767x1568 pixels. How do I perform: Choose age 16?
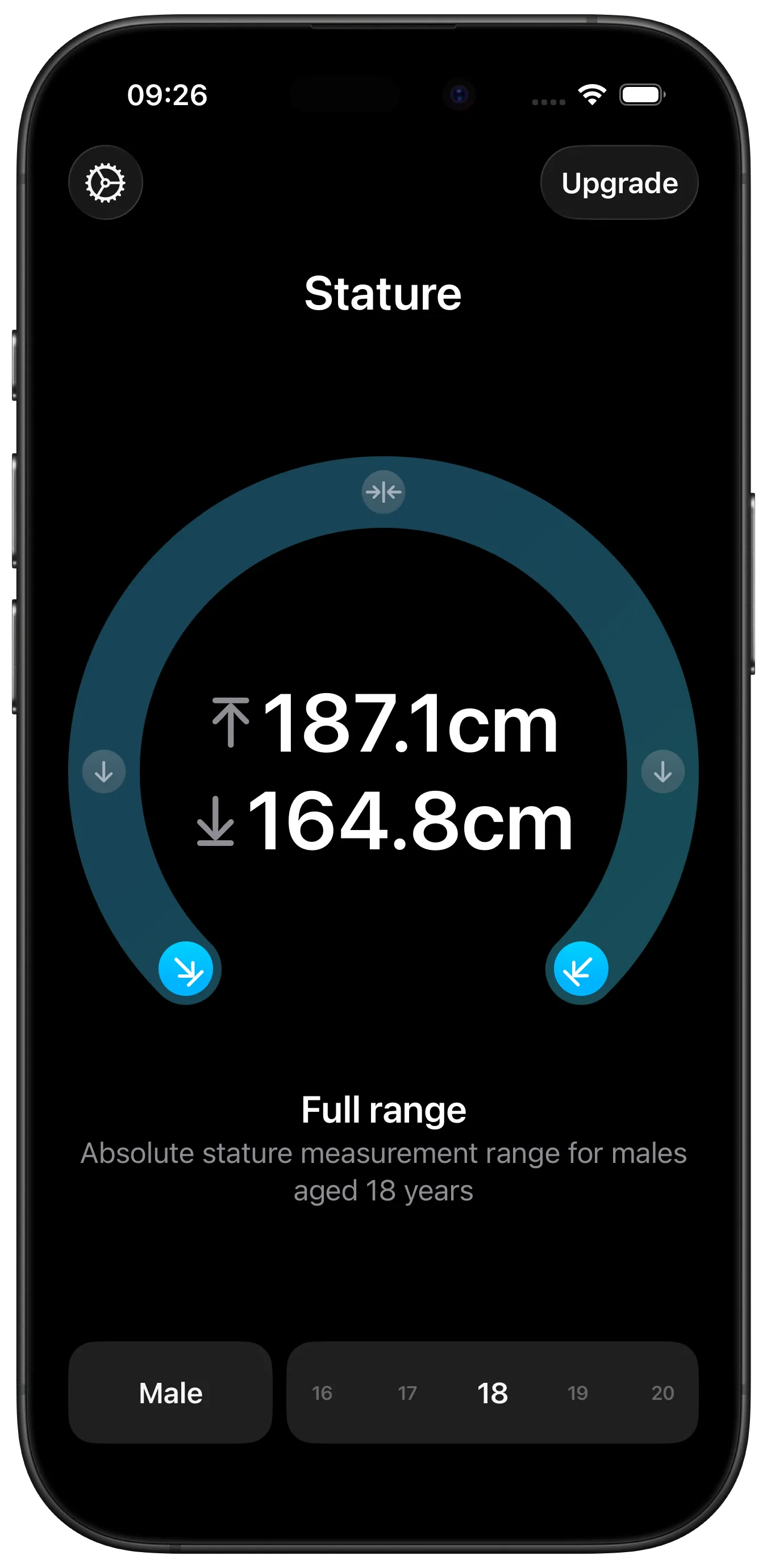coord(322,1392)
